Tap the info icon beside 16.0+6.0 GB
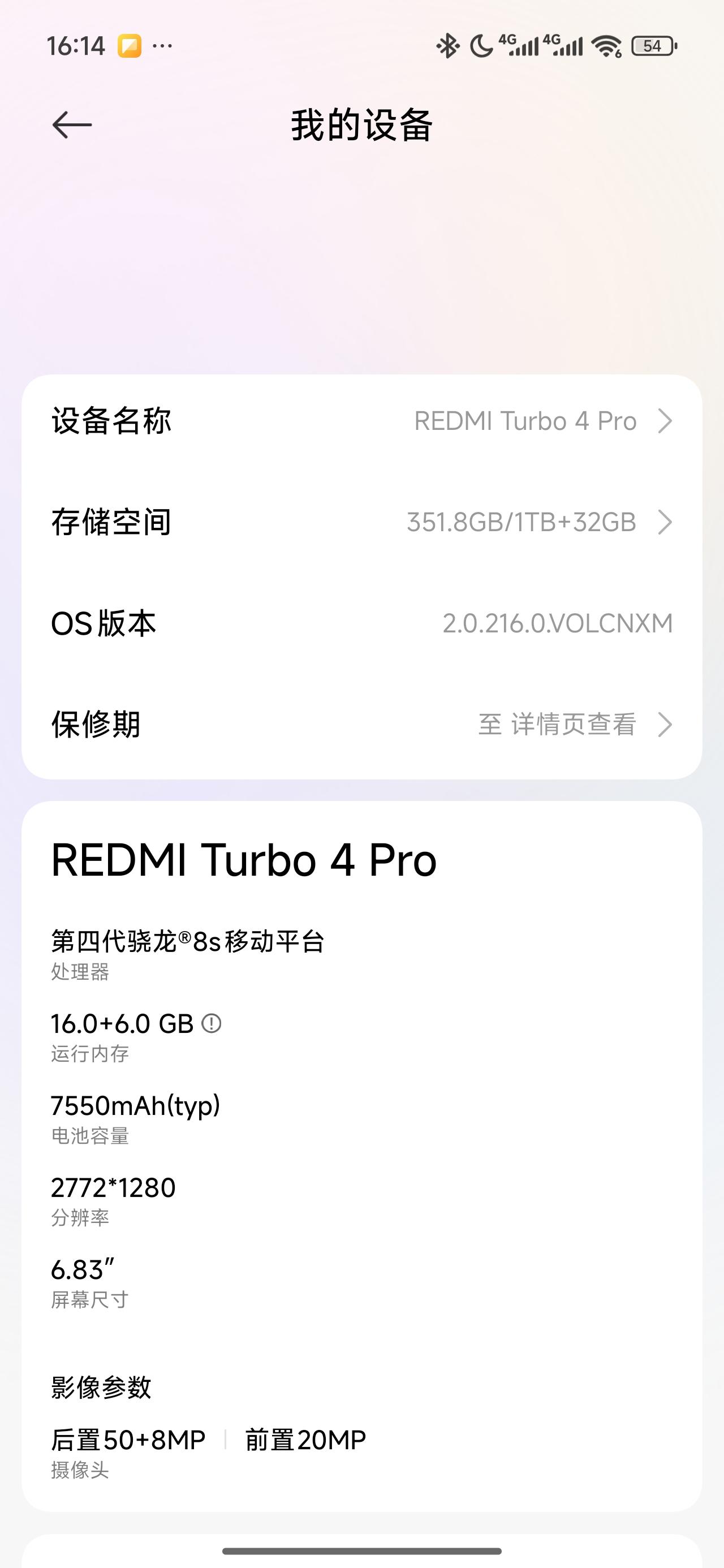Viewport: 724px width, 1568px height. (212, 1023)
